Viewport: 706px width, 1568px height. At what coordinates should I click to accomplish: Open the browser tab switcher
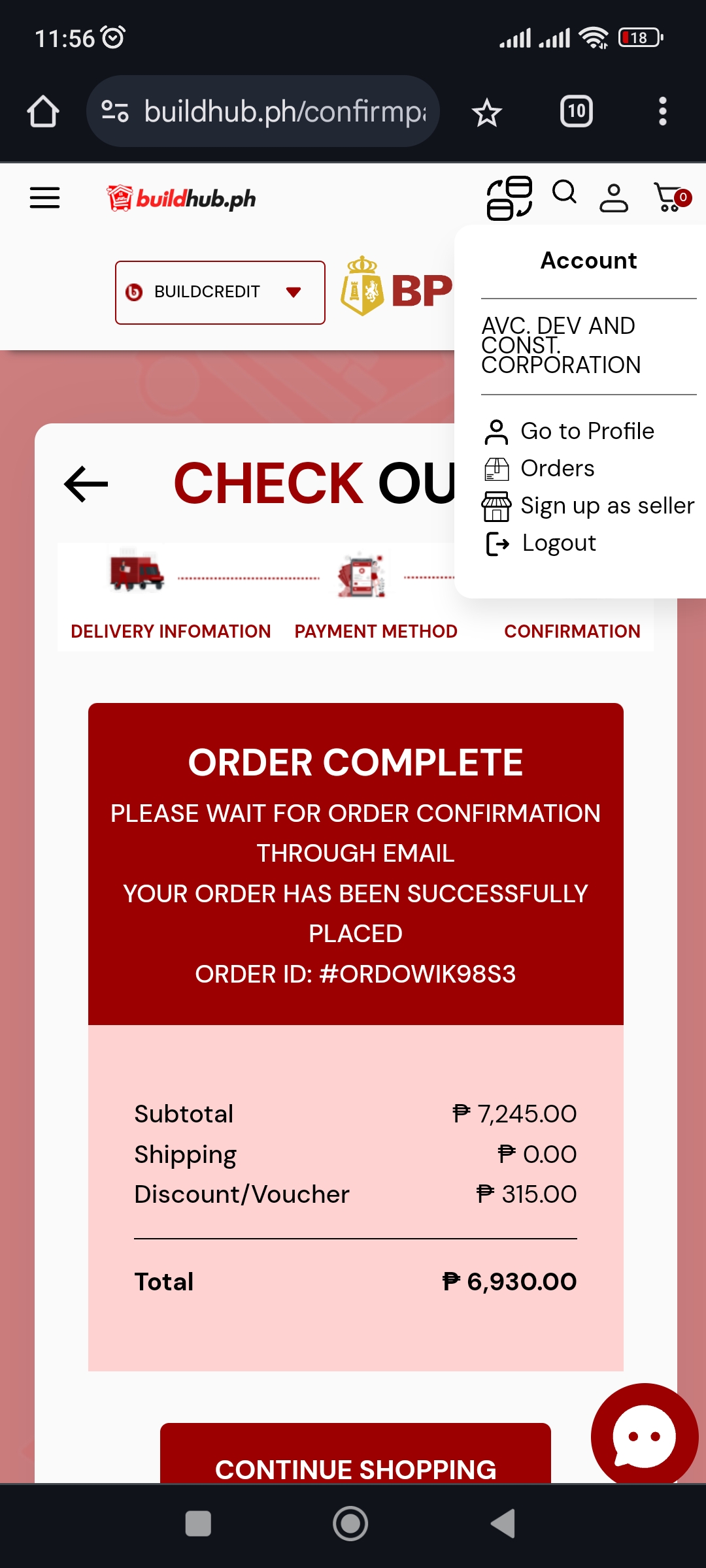coord(576,111)
